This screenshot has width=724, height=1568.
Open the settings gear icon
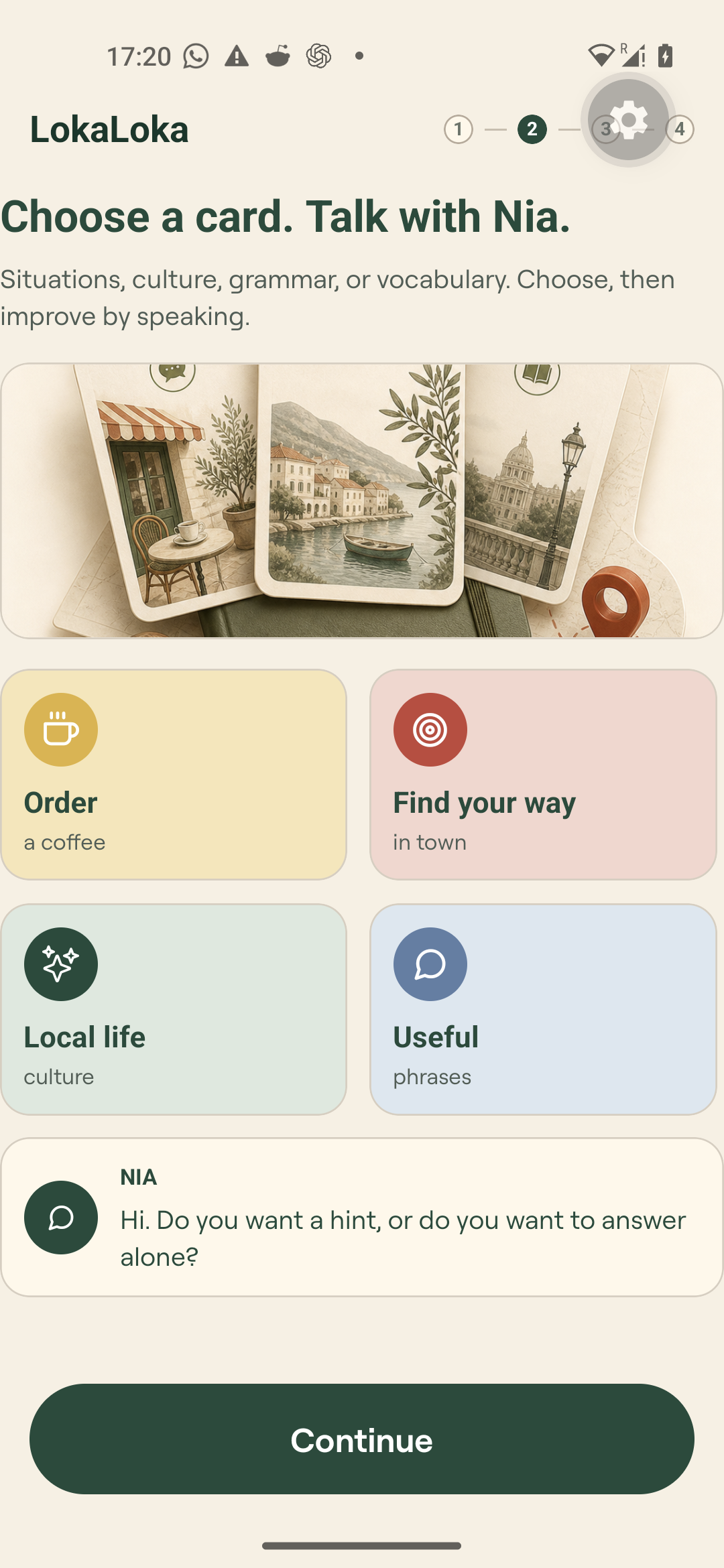pyautogui.click(x=628, y=120)
